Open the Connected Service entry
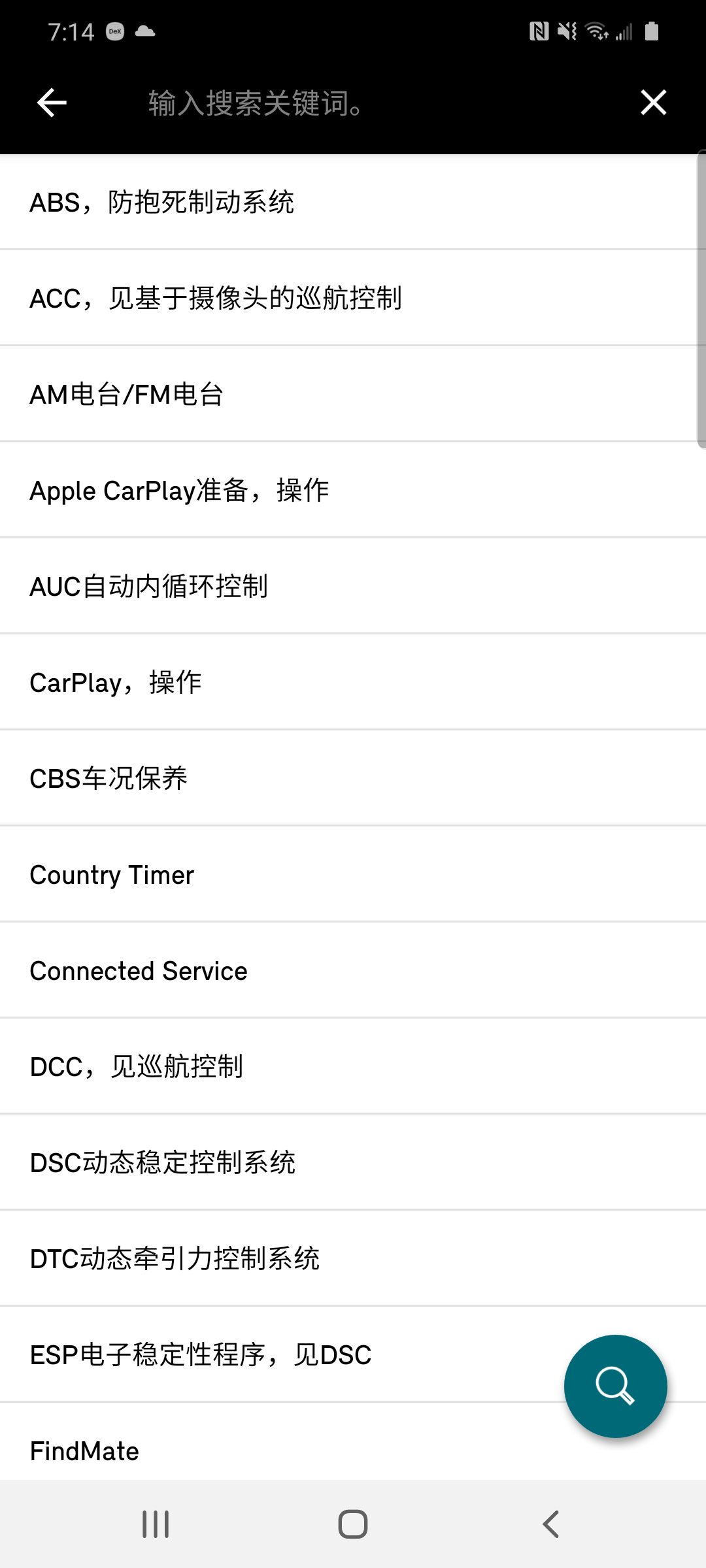Image resolution: width=706 pixels, height=1568 pixels. tap(138, 970)
